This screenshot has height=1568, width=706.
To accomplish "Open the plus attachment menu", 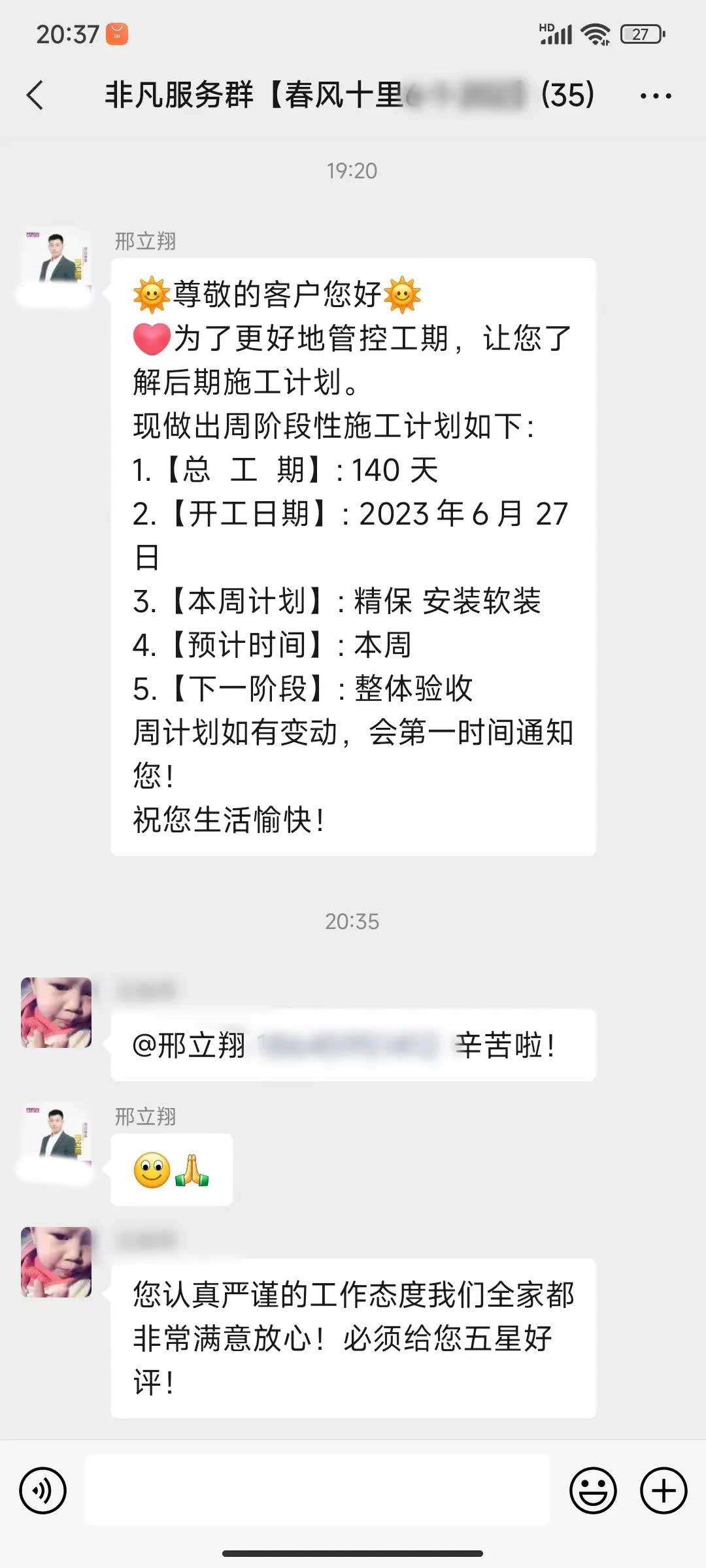I will [x=664, y=1491].
